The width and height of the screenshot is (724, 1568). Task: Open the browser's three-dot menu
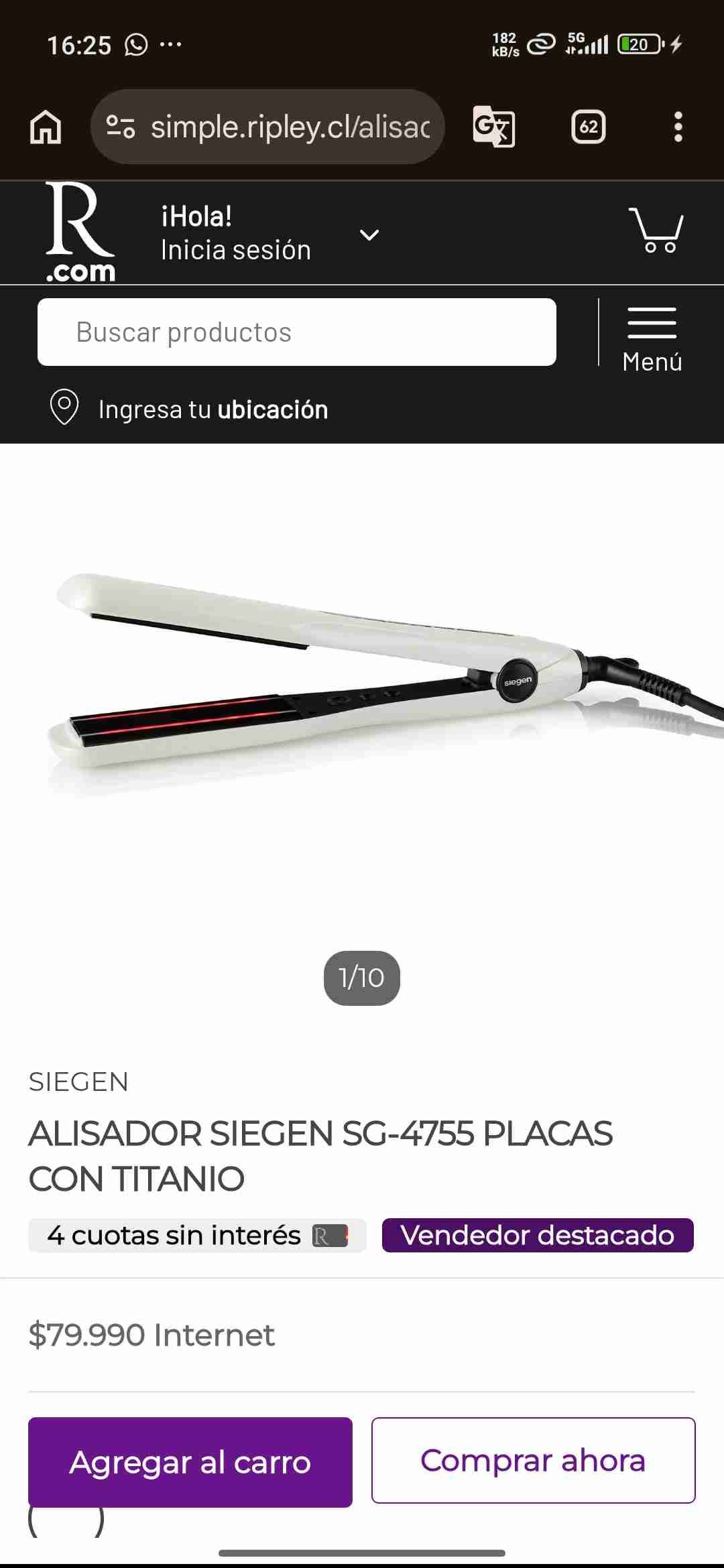[x=678, y=127]
